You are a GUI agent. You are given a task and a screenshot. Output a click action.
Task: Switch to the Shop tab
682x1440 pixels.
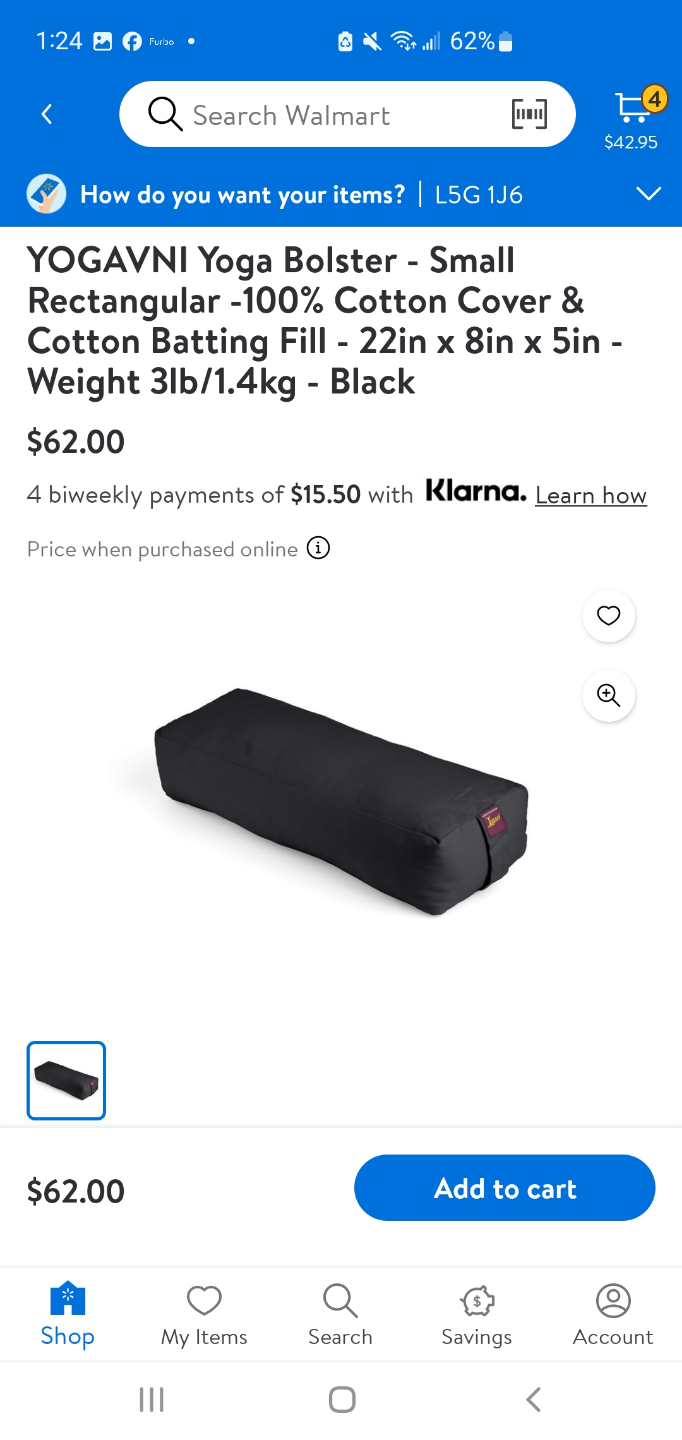(x=68, y=1315)
